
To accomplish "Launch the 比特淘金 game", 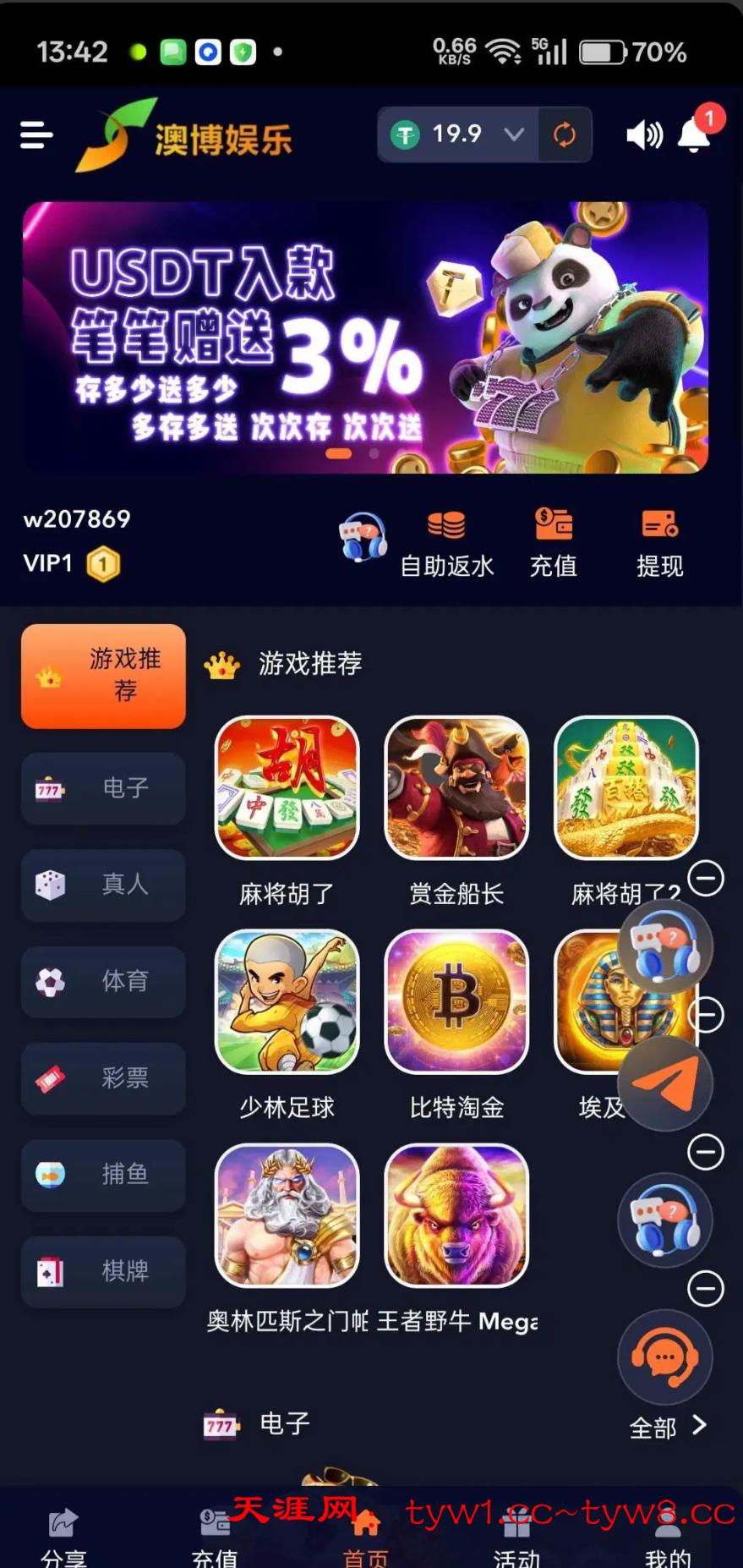I will click(x=456, y=1001).
